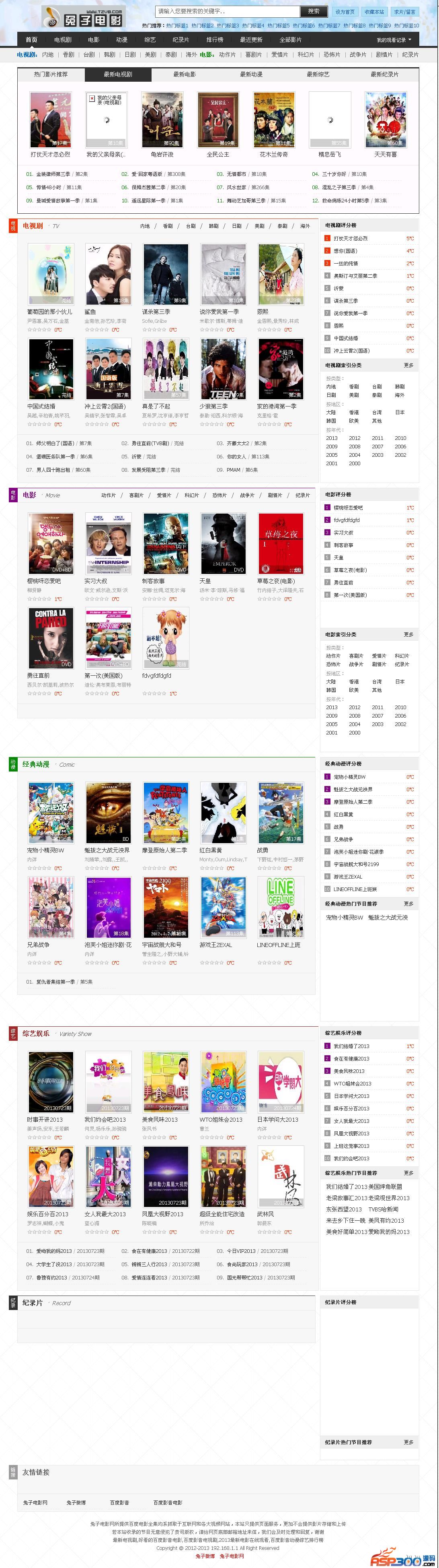Tap the search keyword input box
This screenshot has height=1568, width=439.
coord(227,11)
